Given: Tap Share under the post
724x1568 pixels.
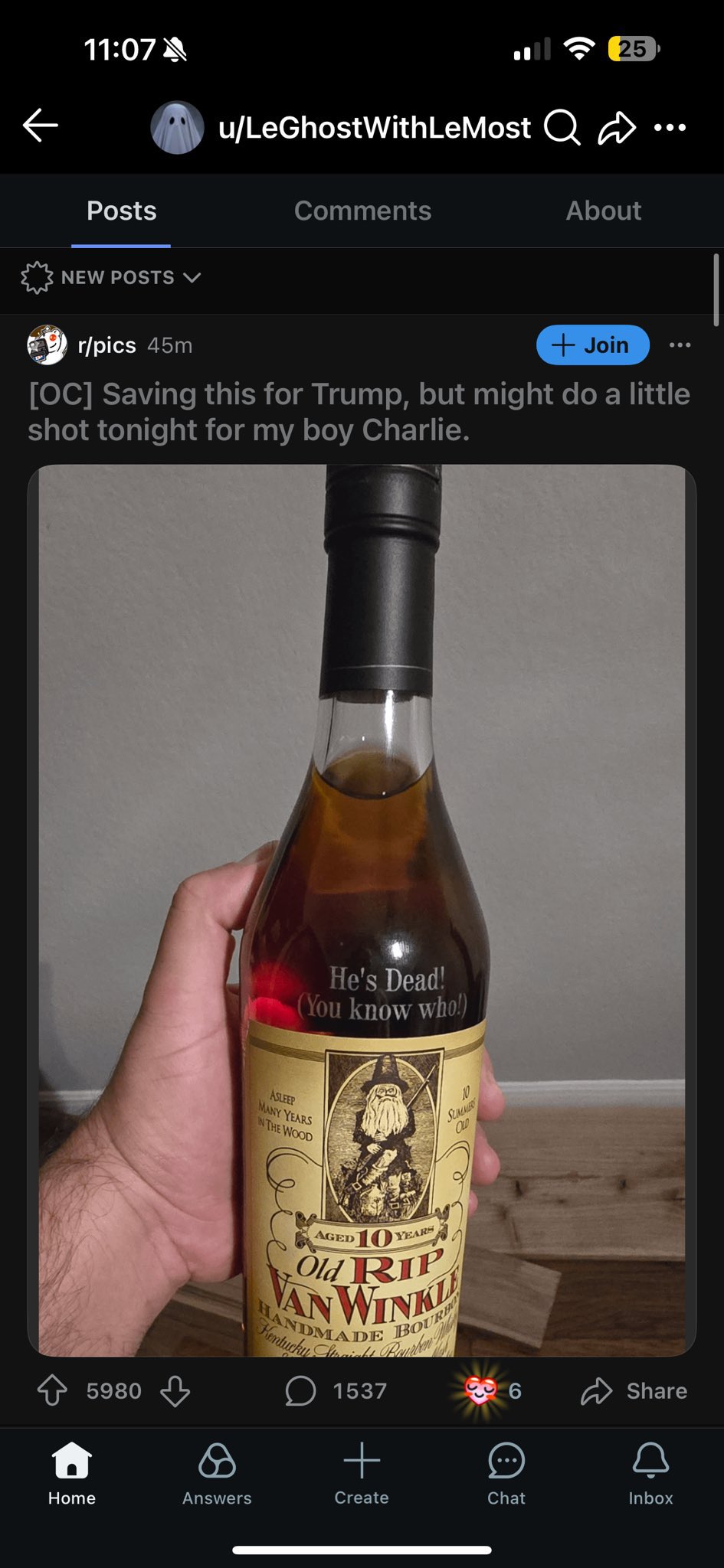Looking at the screenshot, I should [x=634, y=1391].
